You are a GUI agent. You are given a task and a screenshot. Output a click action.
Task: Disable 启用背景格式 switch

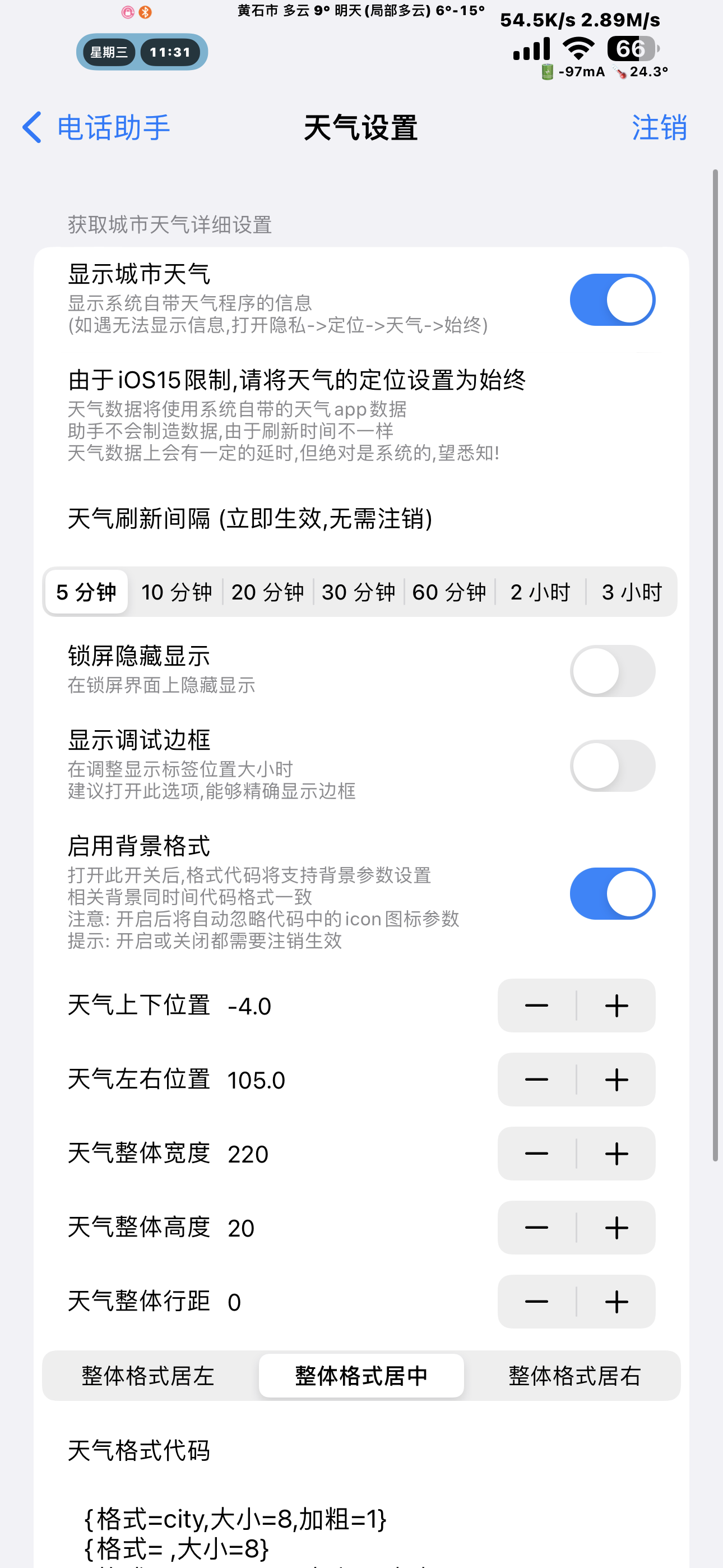click(612, 893)
